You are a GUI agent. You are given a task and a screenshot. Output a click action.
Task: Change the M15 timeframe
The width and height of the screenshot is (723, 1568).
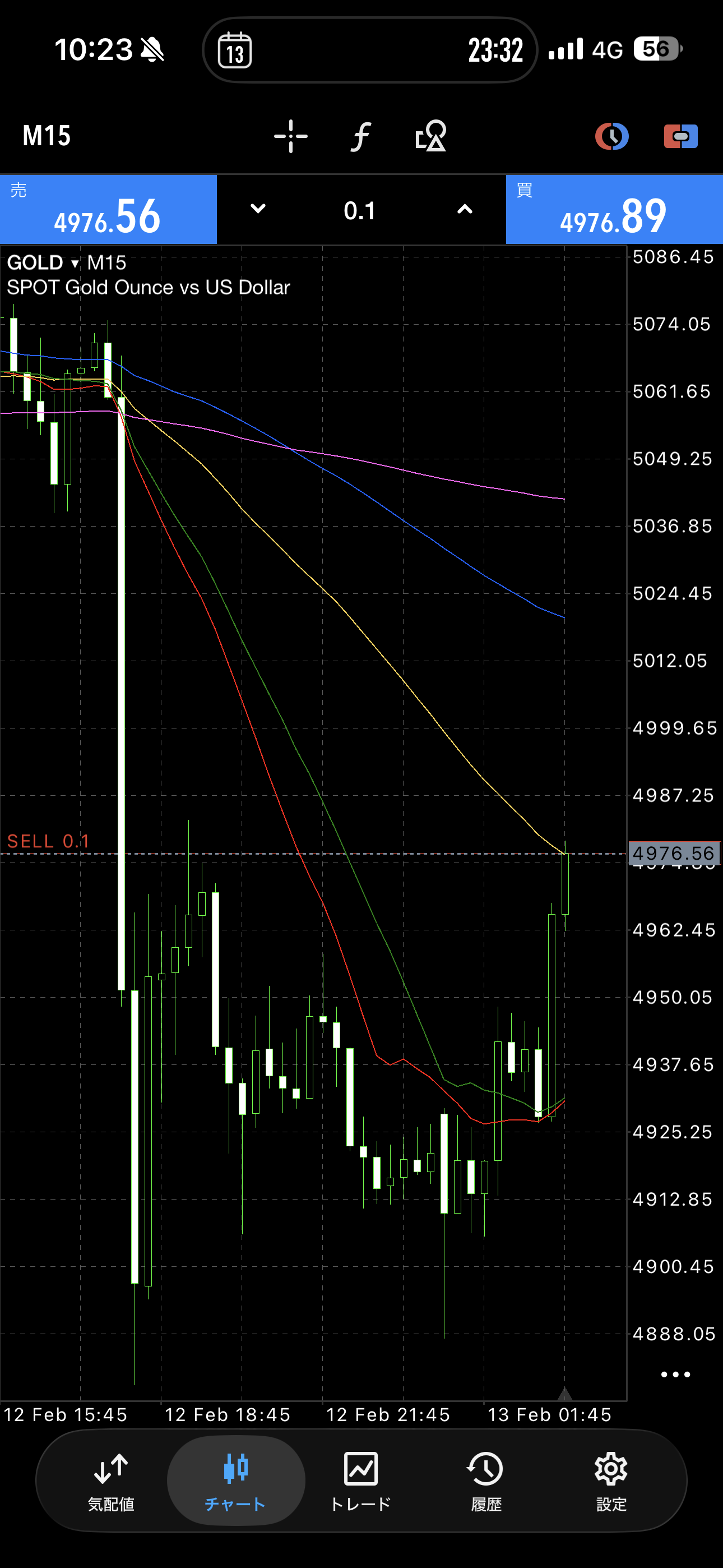pos(47,136)
